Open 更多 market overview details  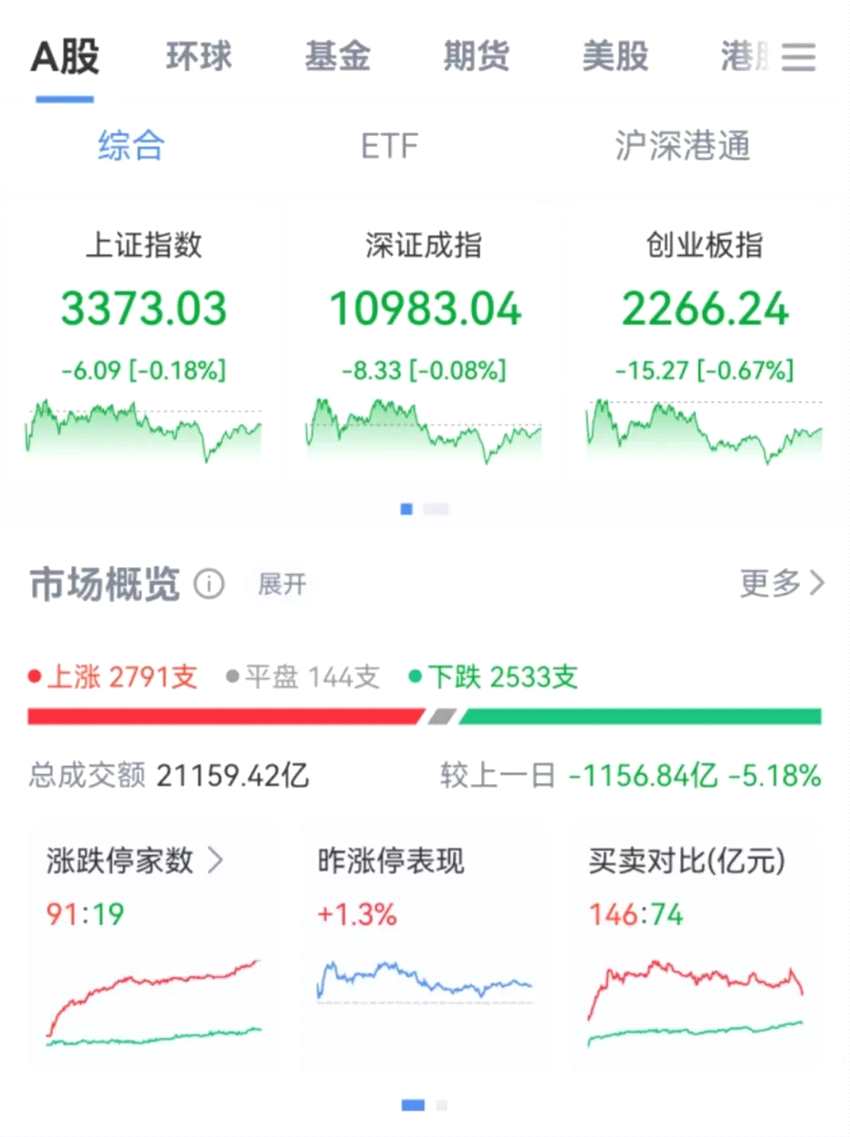point(782,583)
